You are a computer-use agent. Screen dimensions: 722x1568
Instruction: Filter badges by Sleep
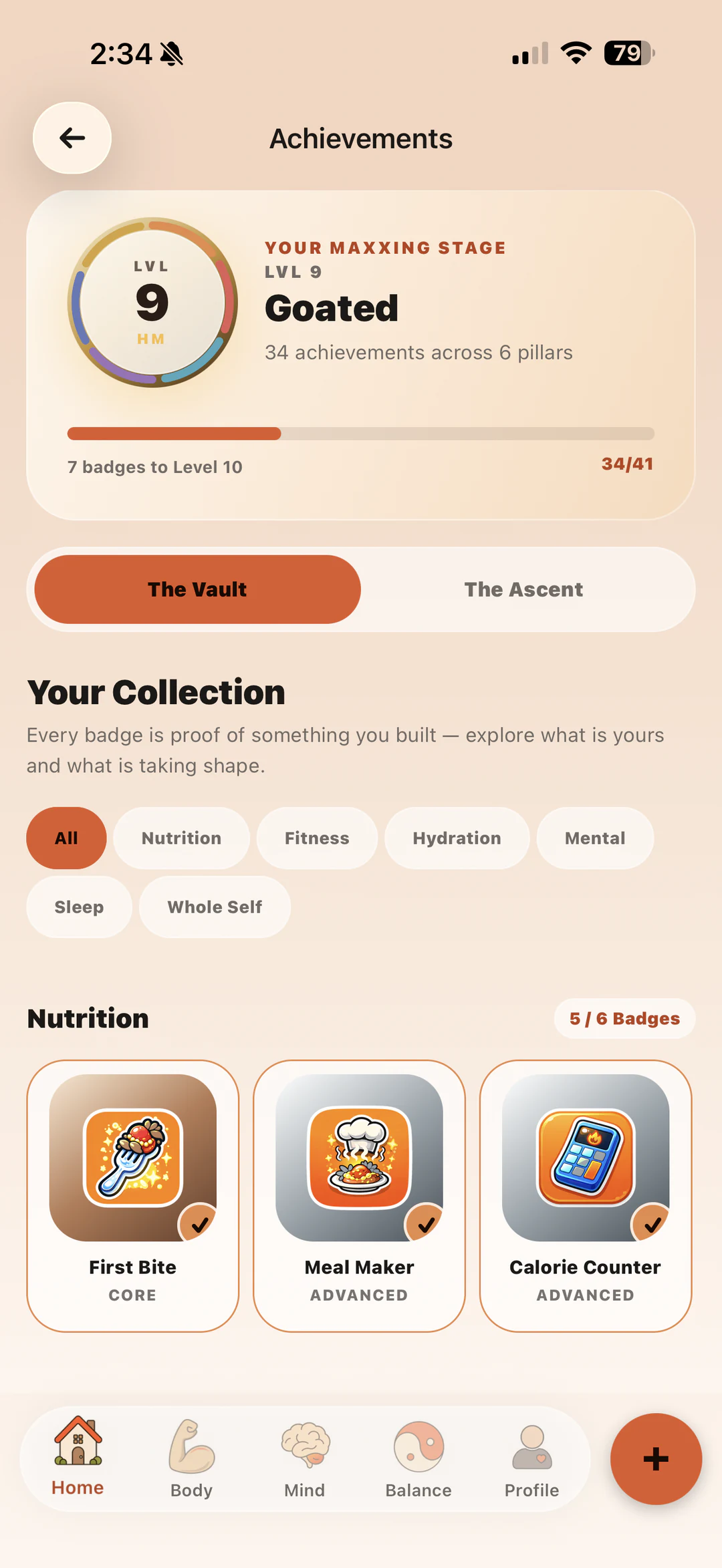[79, 907]
